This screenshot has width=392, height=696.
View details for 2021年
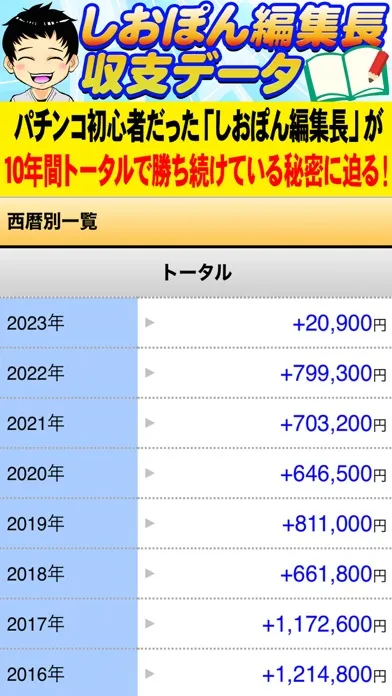196,423
